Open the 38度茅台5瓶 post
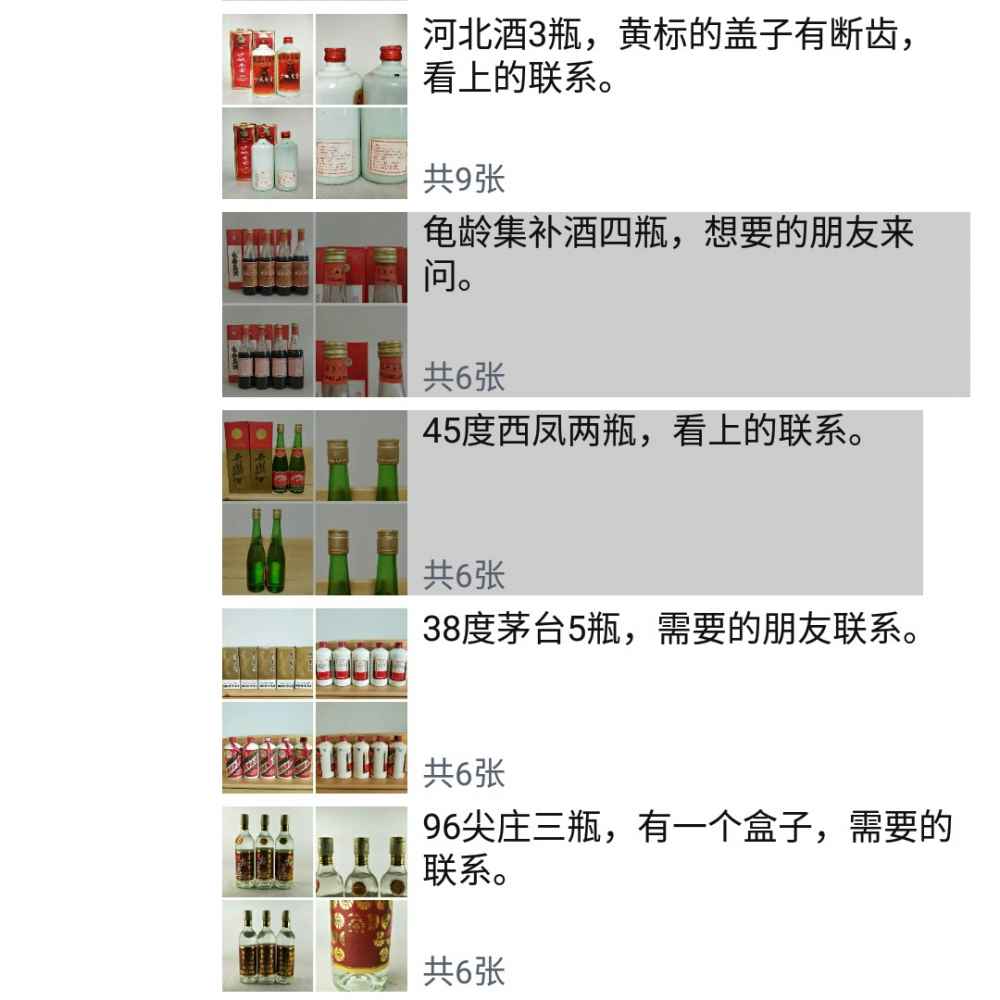 [x=670, y=631]
